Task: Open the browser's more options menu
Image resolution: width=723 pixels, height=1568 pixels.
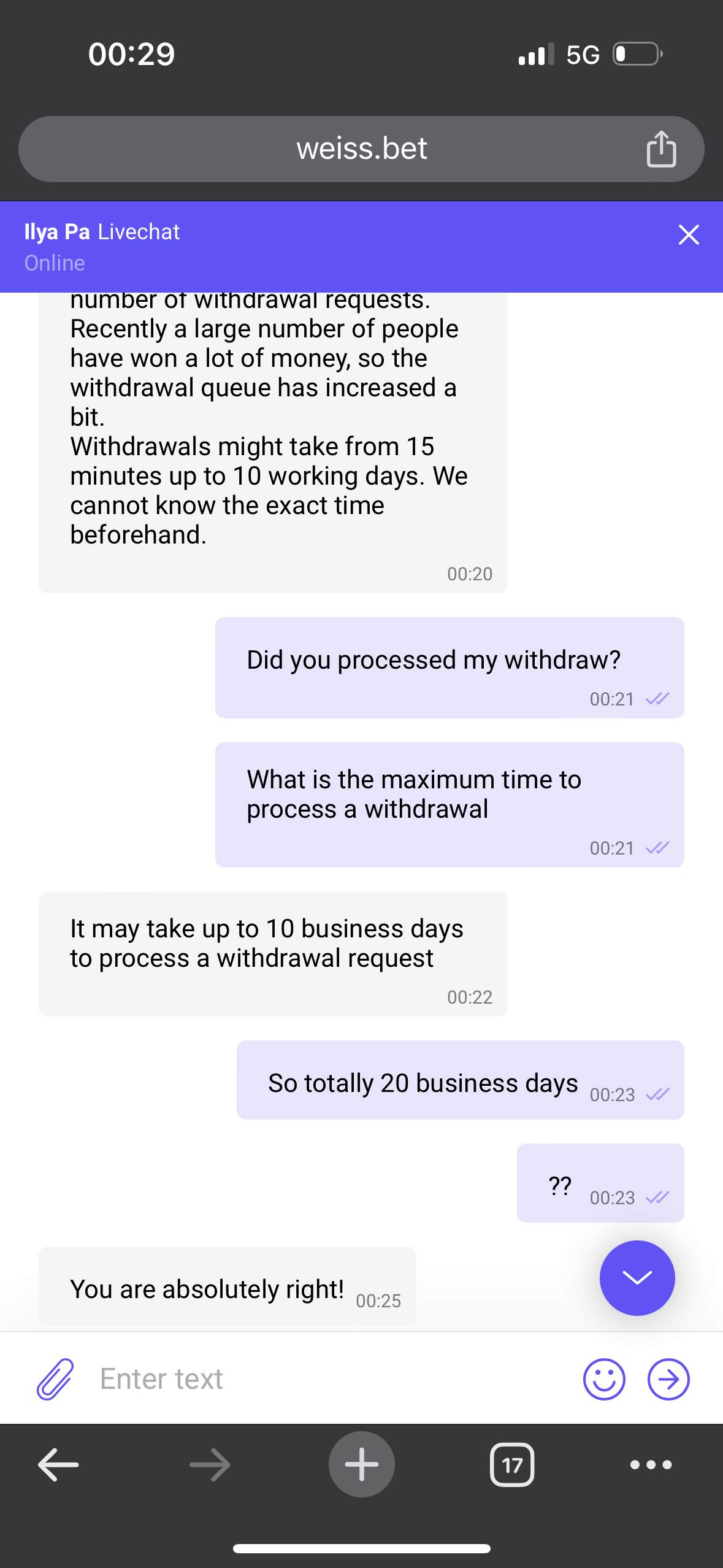Action: (651, 1465)
